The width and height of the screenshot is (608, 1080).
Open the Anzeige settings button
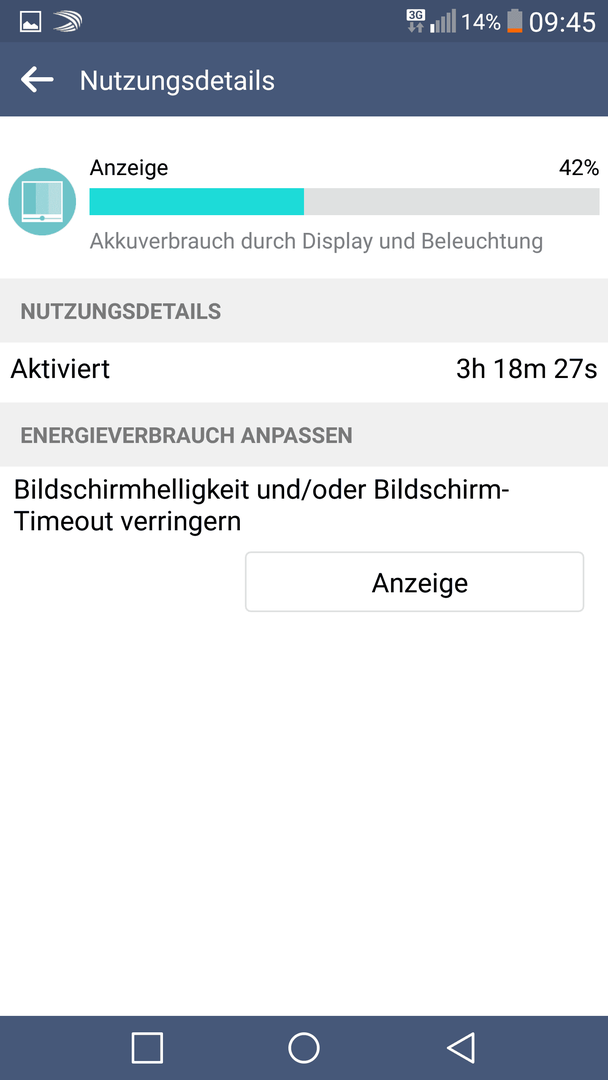pos(415,582)
